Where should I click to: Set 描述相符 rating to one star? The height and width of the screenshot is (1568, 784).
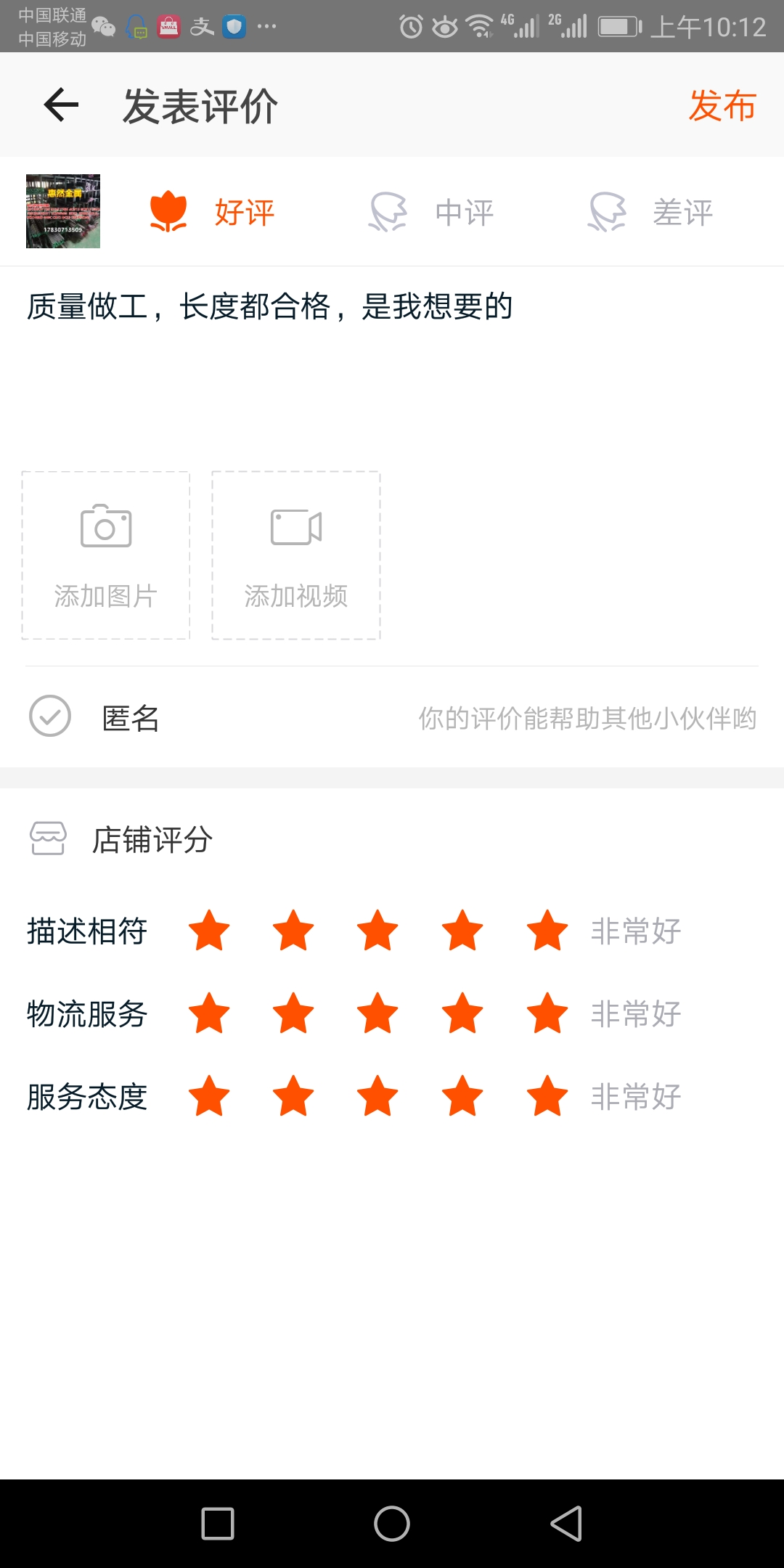click(209, 931)
